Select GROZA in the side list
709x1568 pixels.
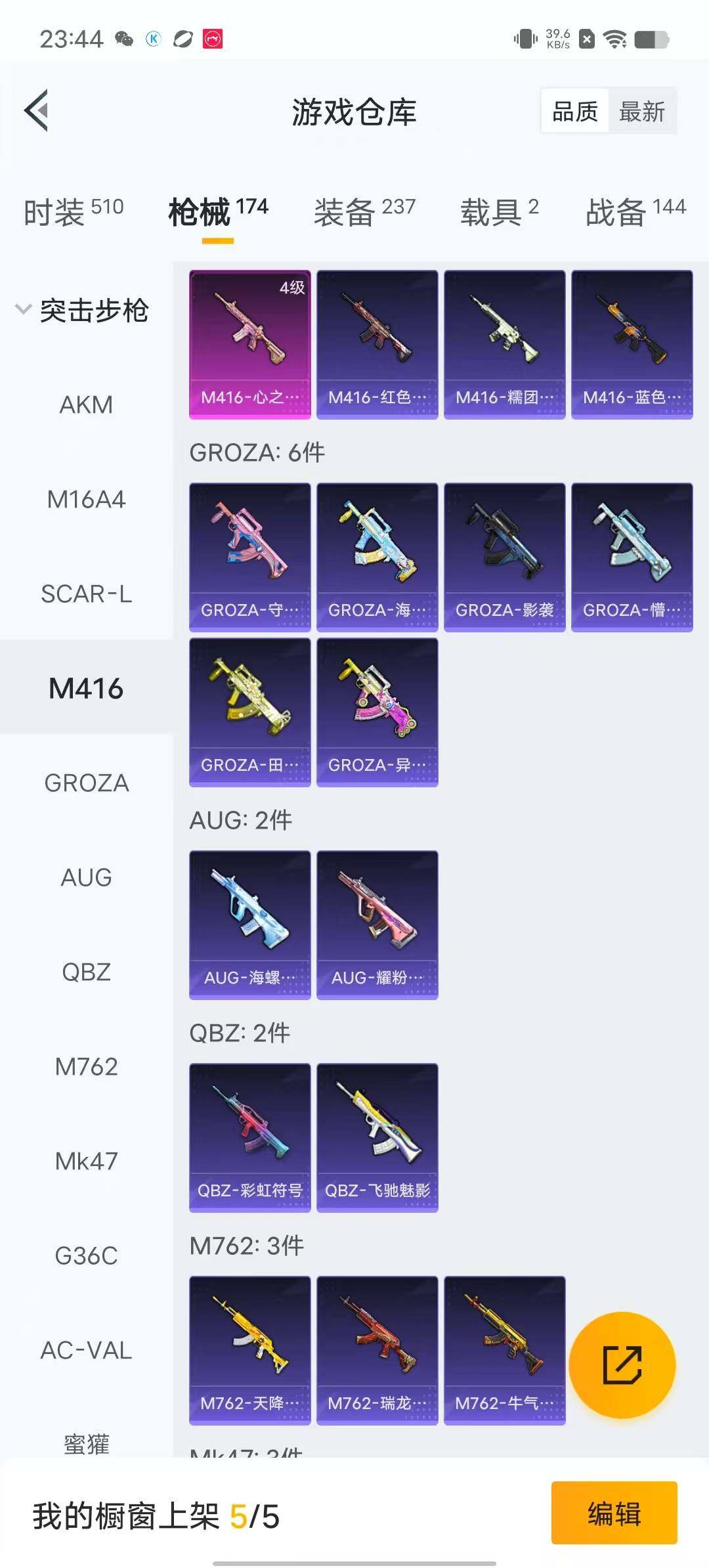[x=86, y=783]
